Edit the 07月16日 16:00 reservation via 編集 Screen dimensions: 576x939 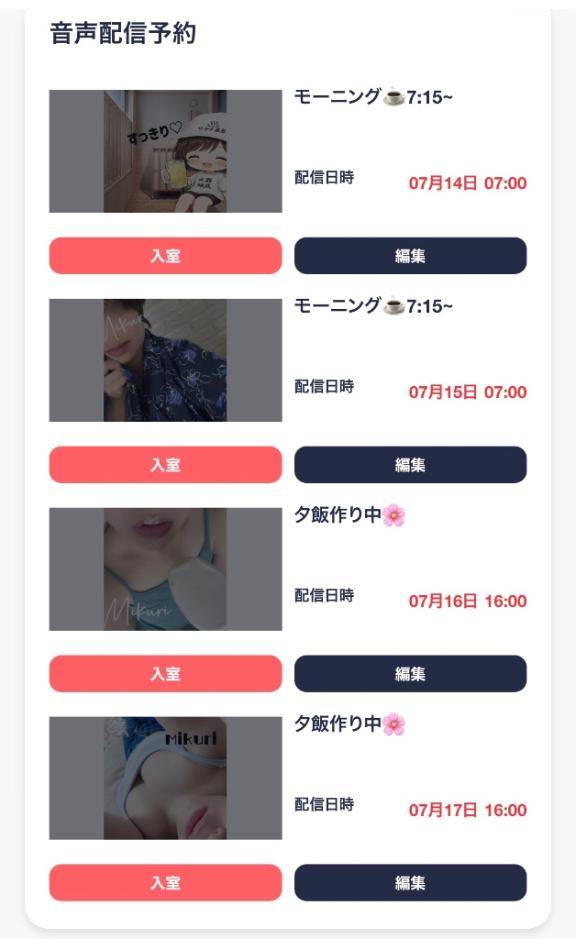(410, 674)
